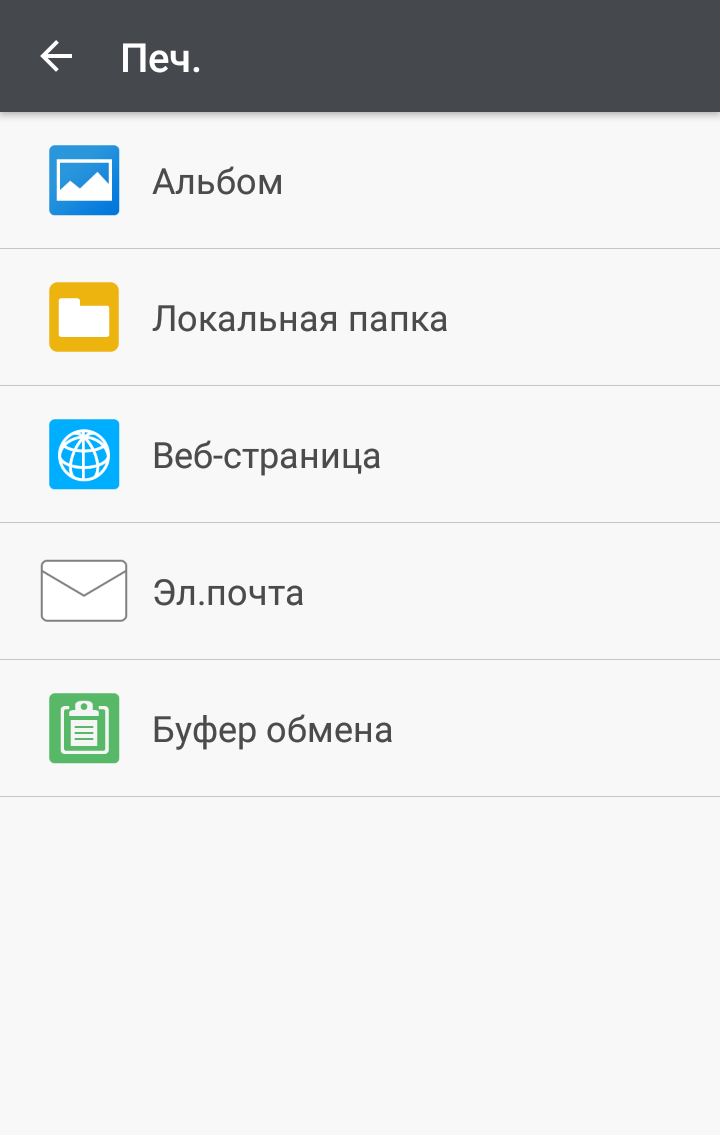Open the Альбом option
This screenshot has height=1135, width=720.
pos(218,182)
